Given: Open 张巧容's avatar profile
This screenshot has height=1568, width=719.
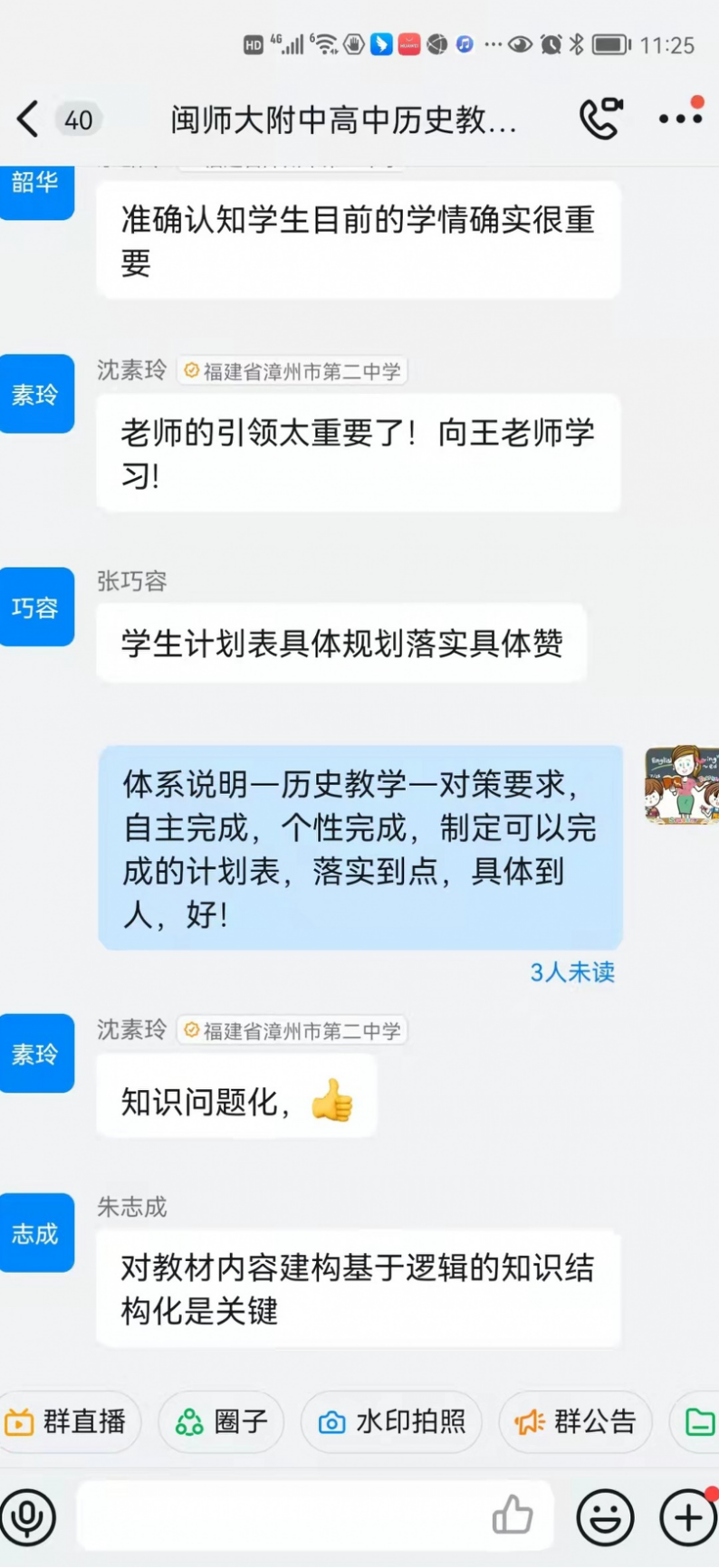Looking at the screenshot, I should 36,607.
